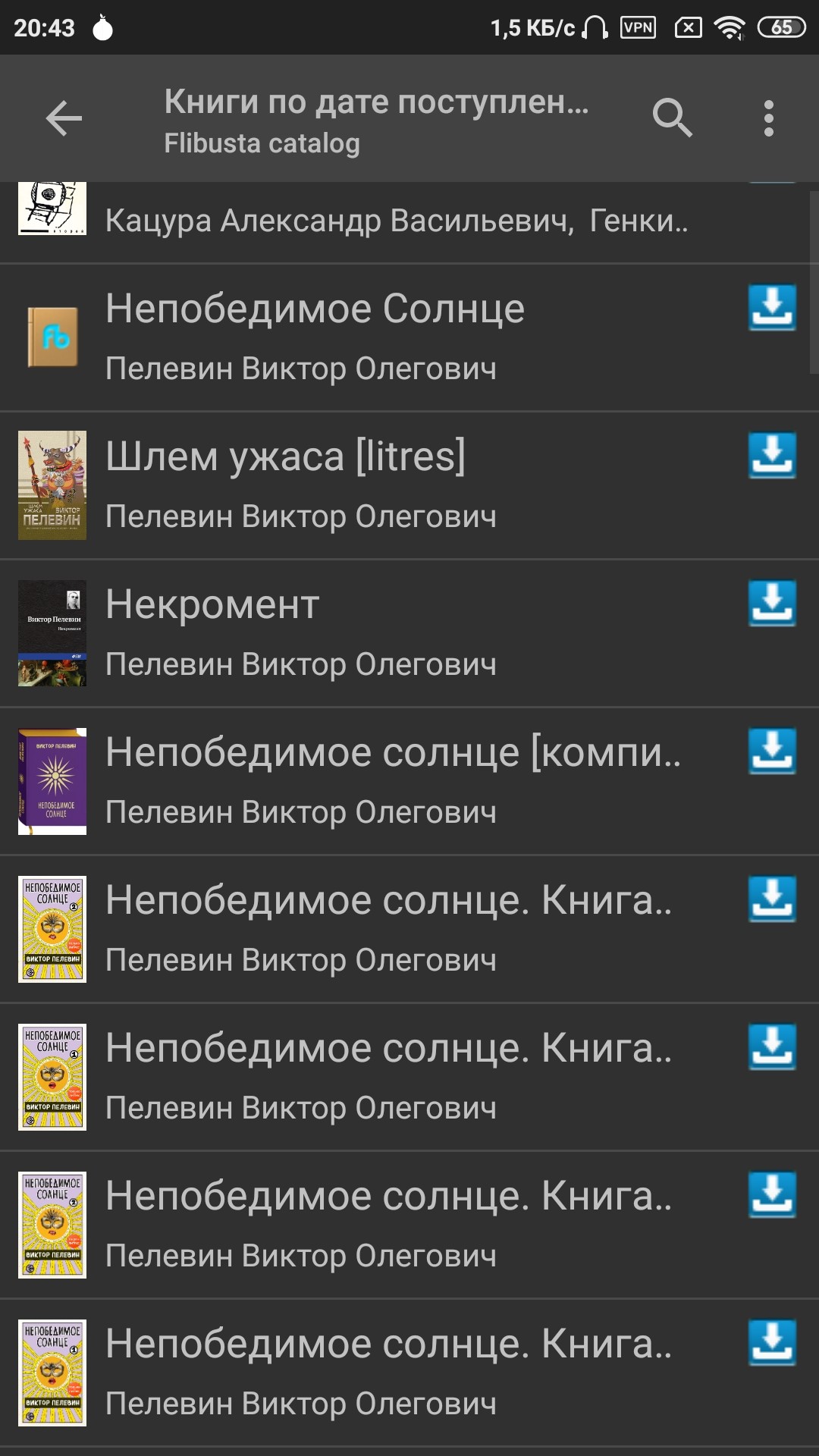
Task: Open "Шлем ужаса [litres]" book entry
Action: [x=379, y=485]
